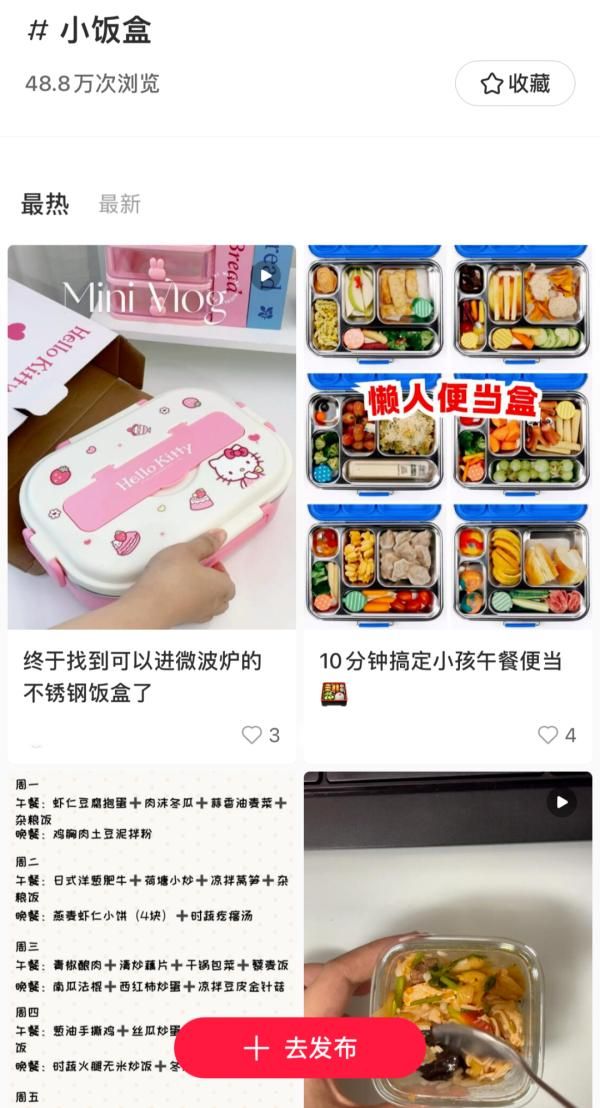Tap the 收藏 button to favorite topic
Screen dimensions: 600x1108
515,83
